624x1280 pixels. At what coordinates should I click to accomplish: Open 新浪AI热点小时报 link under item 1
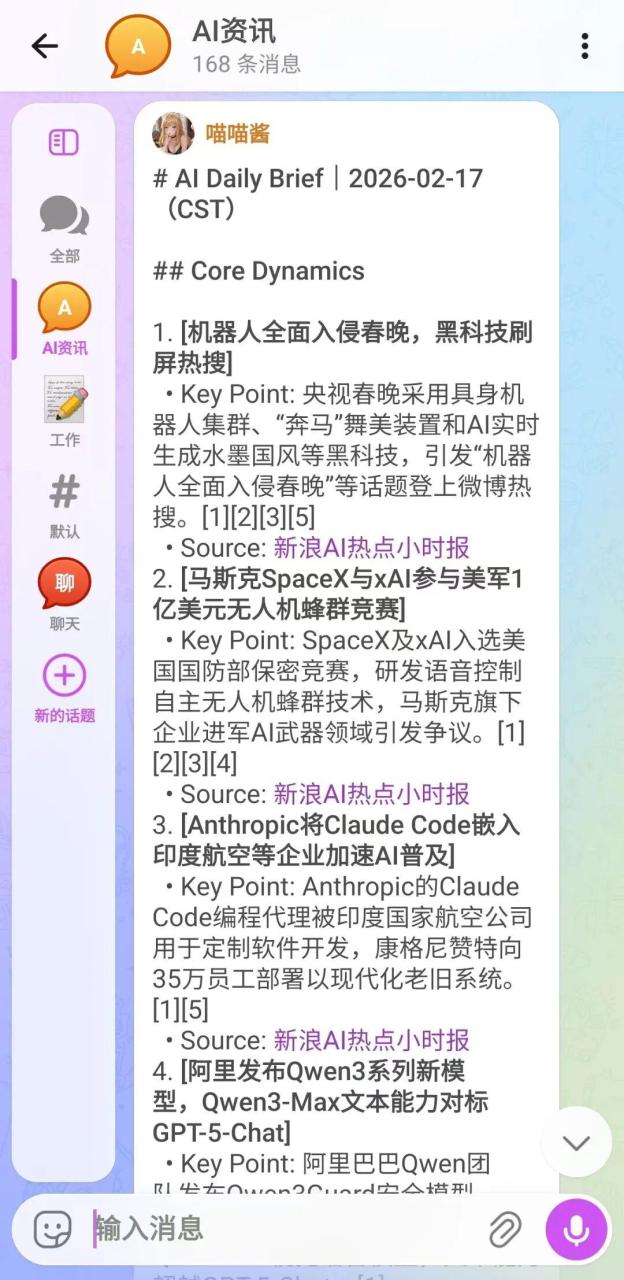coord(371,548)
